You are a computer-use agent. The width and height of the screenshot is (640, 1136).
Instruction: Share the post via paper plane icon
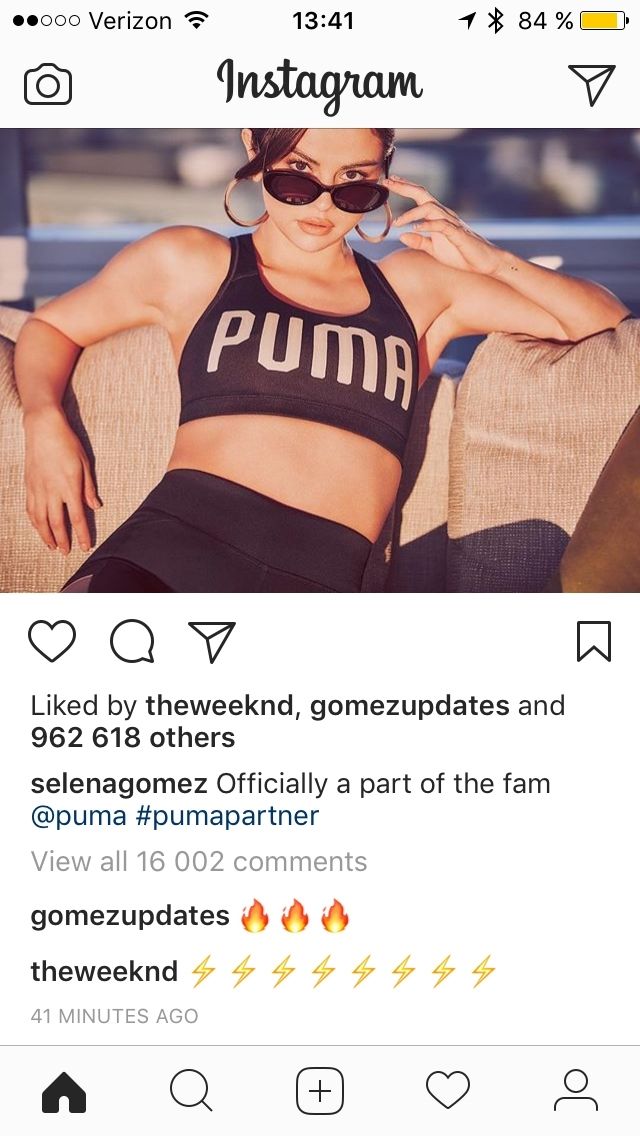pyautogui.click(x=212, y=642)
